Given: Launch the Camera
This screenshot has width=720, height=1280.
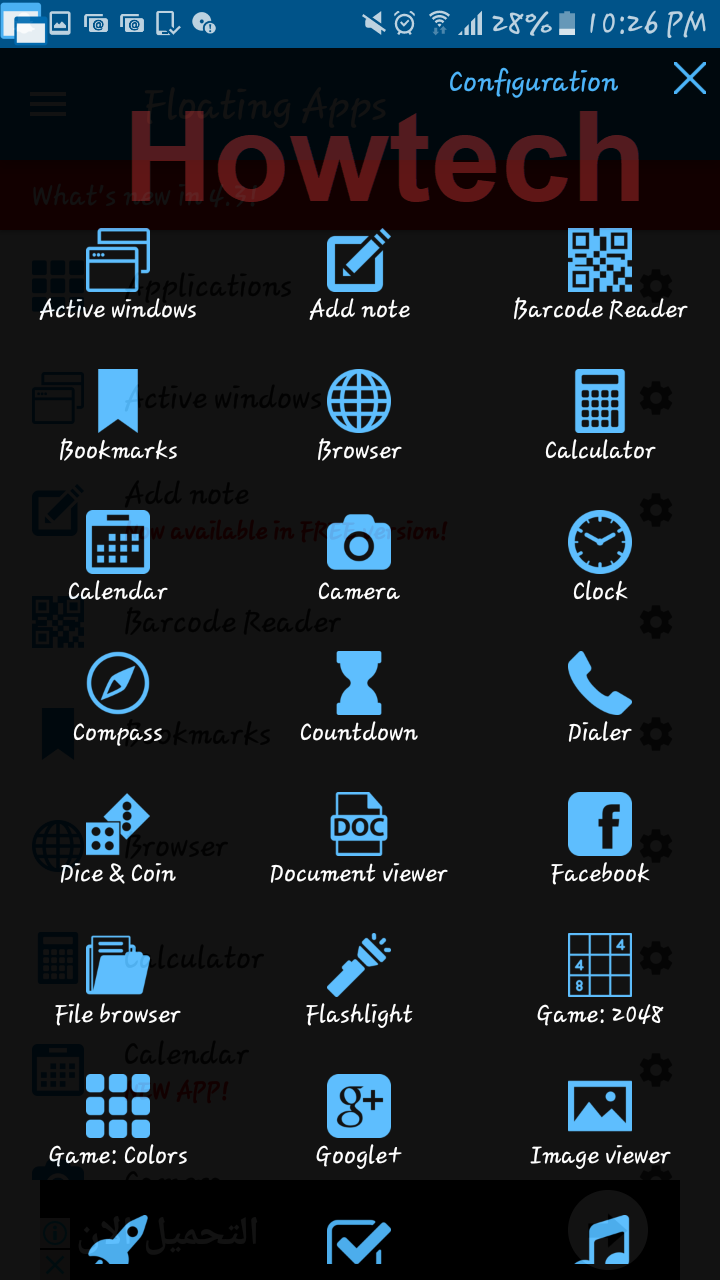Looking at the screenshot, I should point(359,556).
